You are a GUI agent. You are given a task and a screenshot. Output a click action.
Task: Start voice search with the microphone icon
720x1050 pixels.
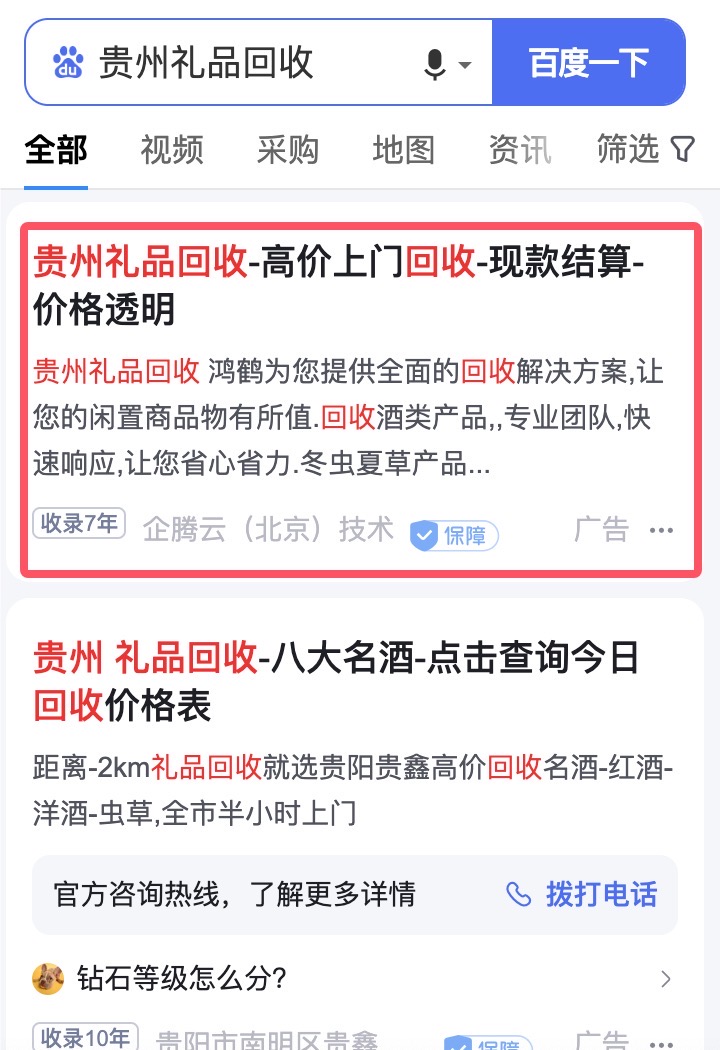435,65
